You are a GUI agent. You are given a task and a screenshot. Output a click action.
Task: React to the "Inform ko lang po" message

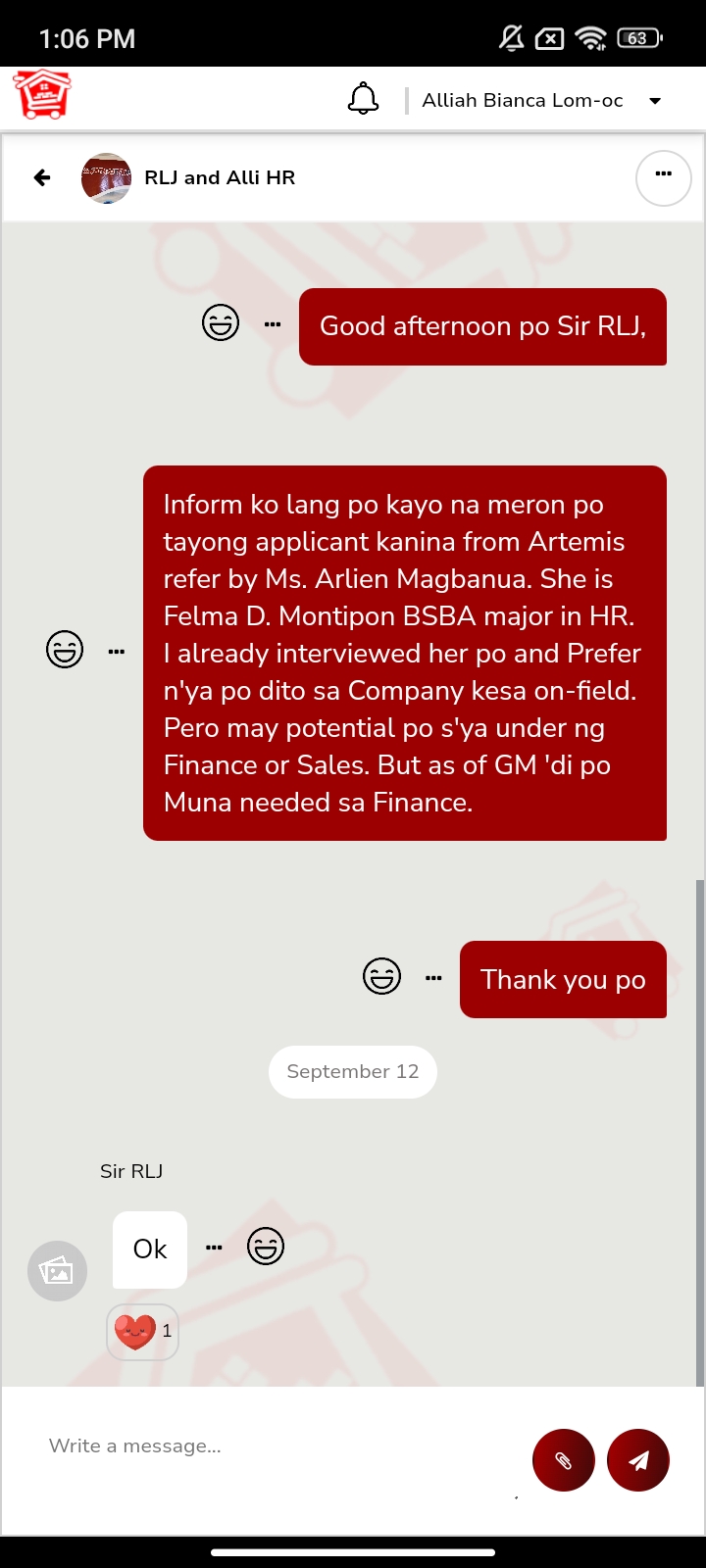(65, 650)
